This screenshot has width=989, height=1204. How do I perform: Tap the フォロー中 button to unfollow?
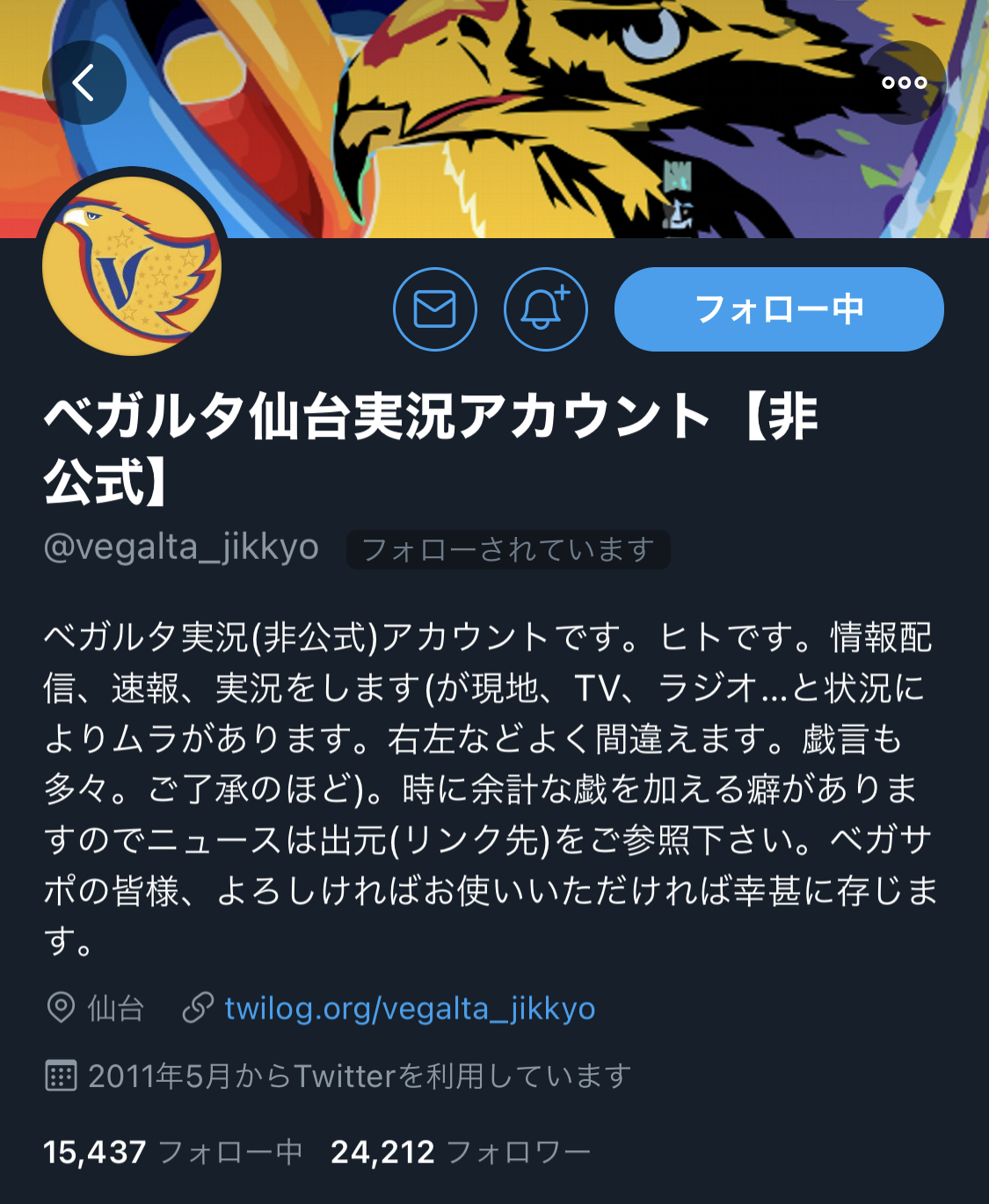(779, 309)
